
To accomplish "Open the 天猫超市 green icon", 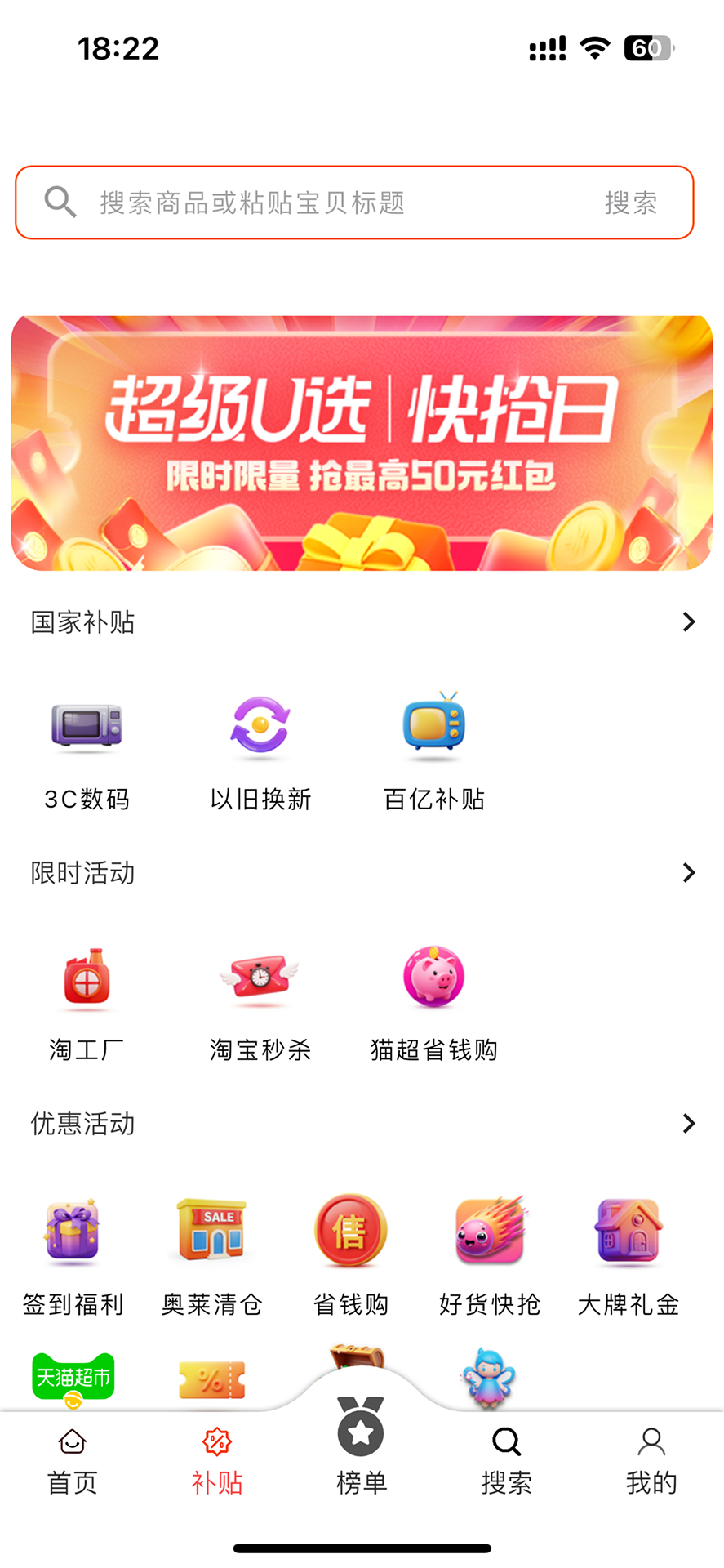I will click(x=73, y=1376).
